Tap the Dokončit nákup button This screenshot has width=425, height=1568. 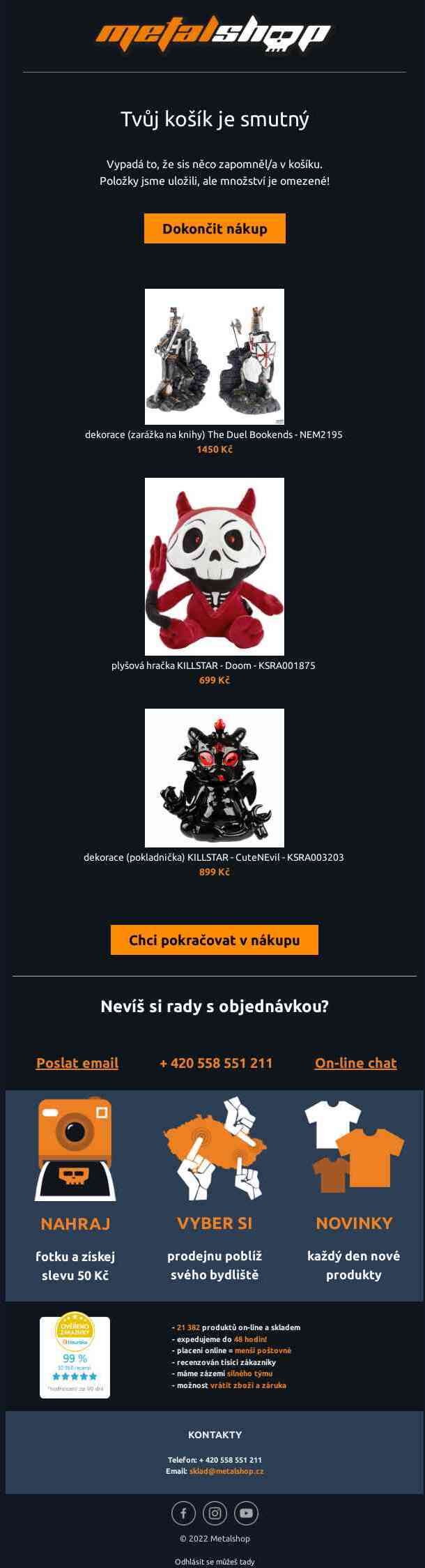[215, 229]
